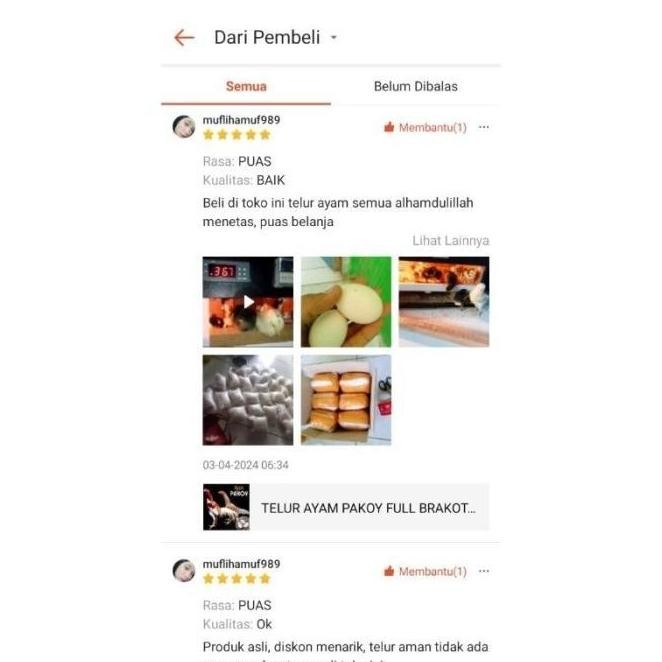Open the photo of eggs in hand
662x662 pixels.
(346, 301)
